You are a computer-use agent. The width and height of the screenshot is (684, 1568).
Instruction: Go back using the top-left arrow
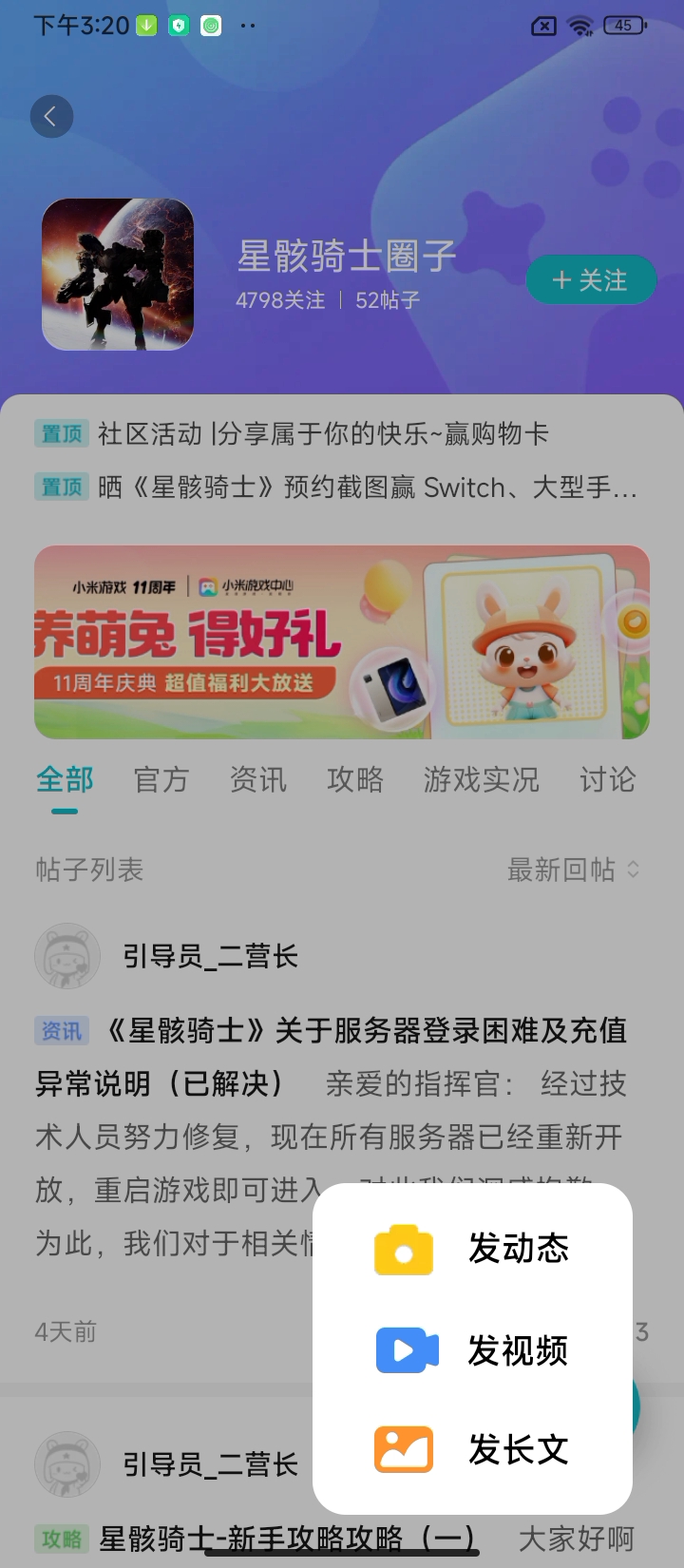point(51,117)
